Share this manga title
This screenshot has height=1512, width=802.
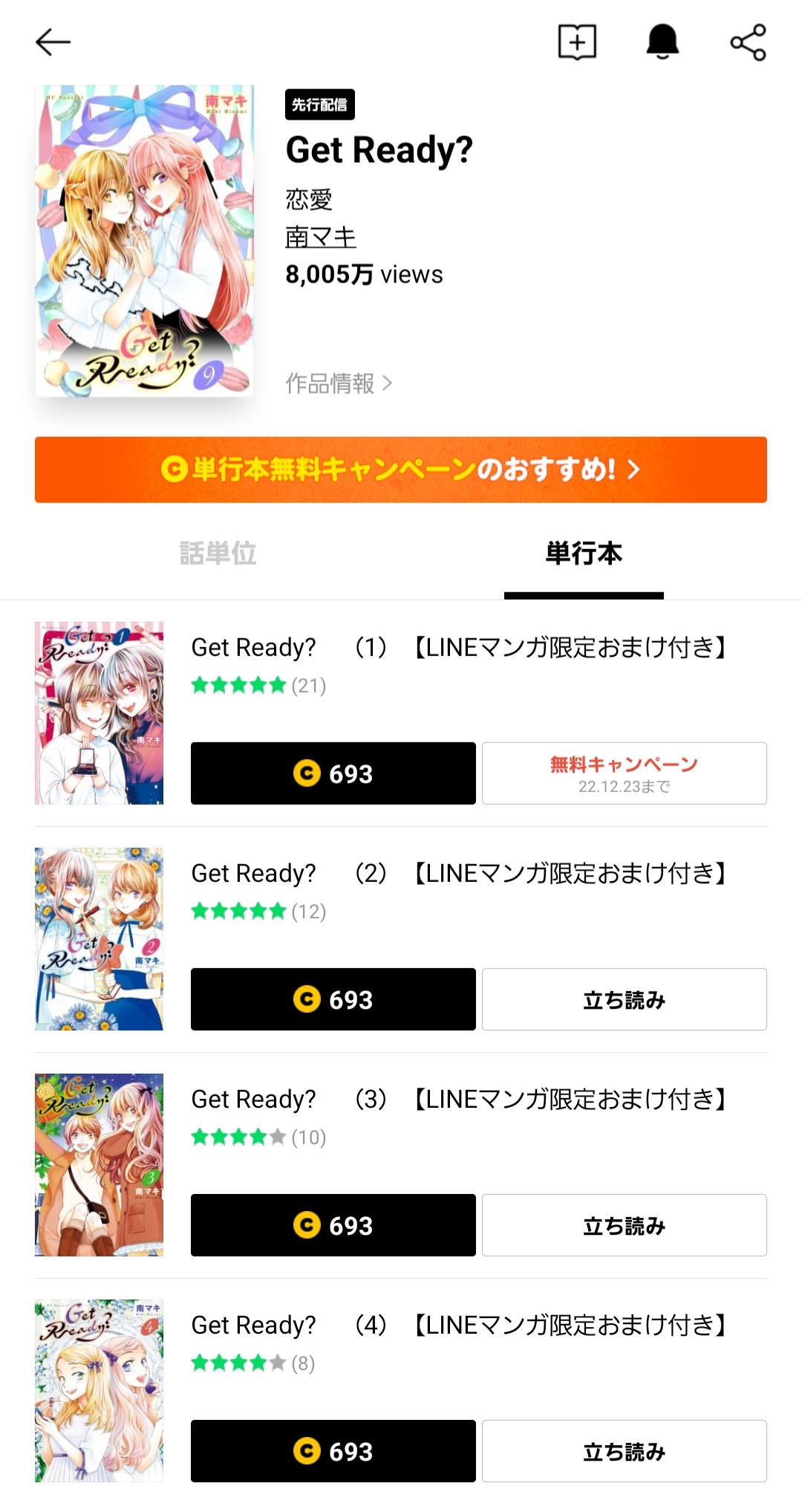pyautogui.click(x=748, y=42)
